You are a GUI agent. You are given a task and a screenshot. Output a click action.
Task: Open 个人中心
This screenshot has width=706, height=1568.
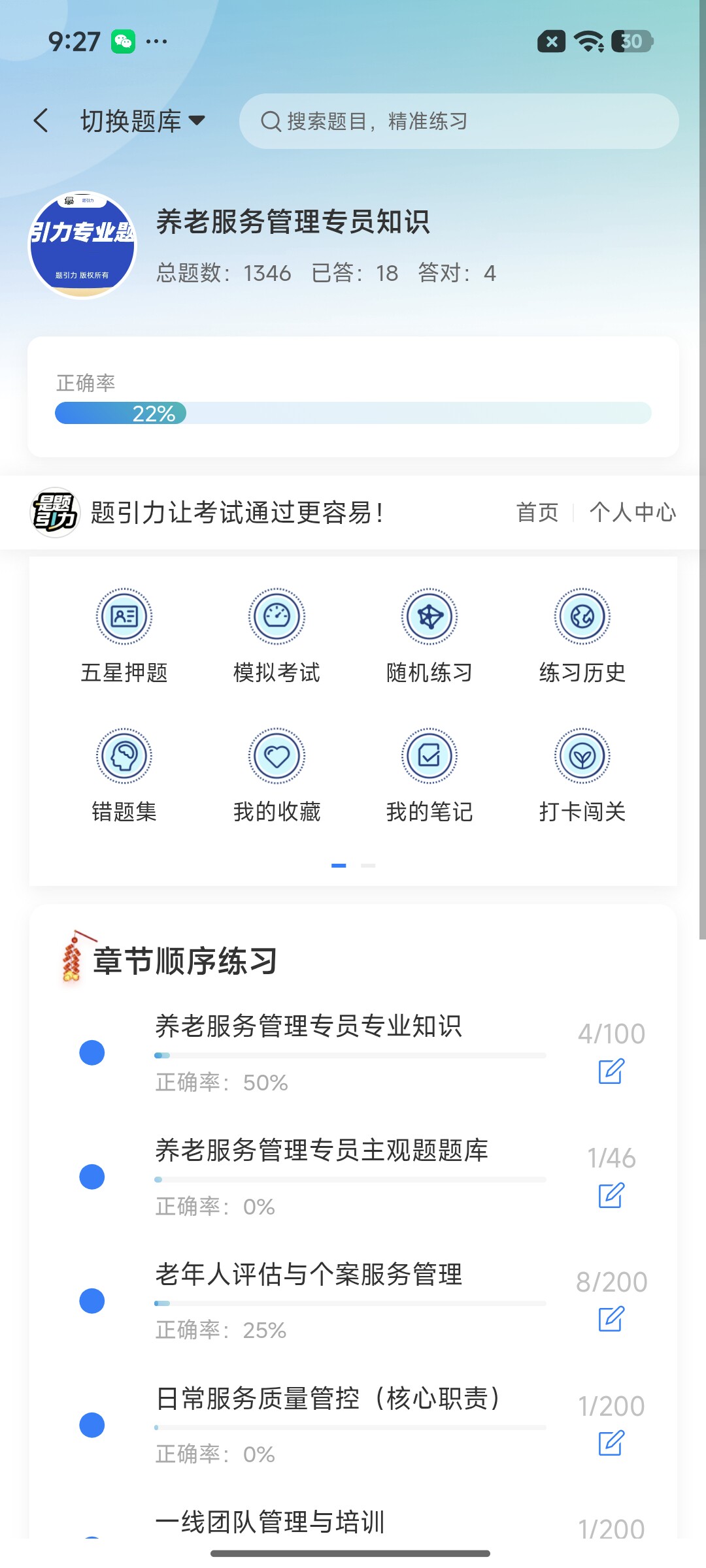click(x=633, y=512)
